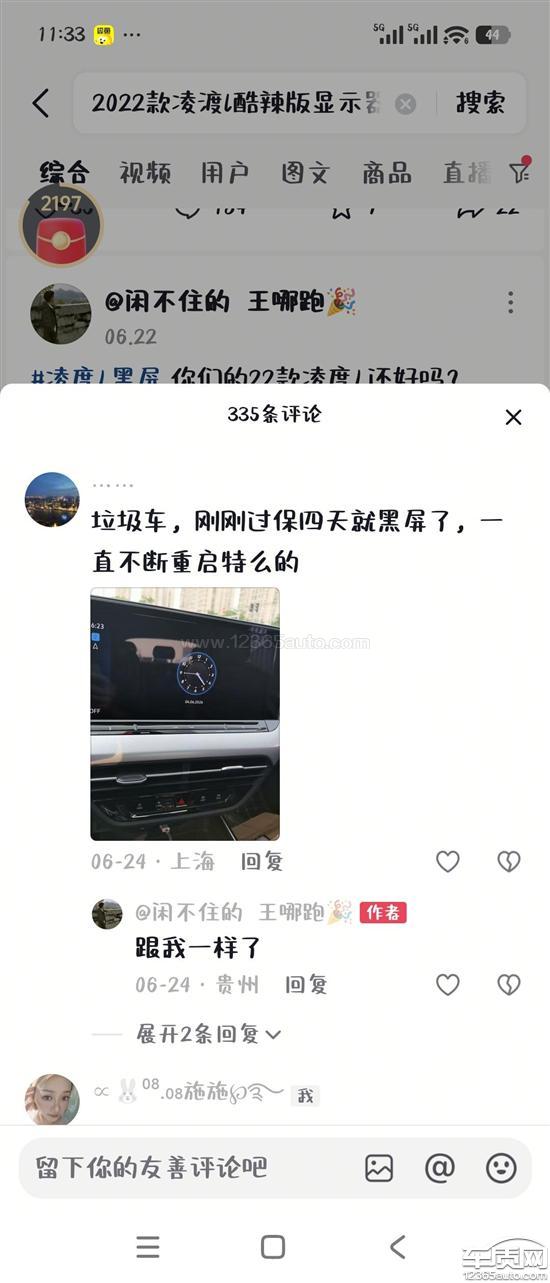This screenshot has width=550, height=1283.
Task: Open the first commenter's profile avatar
Action: [52, 499]
